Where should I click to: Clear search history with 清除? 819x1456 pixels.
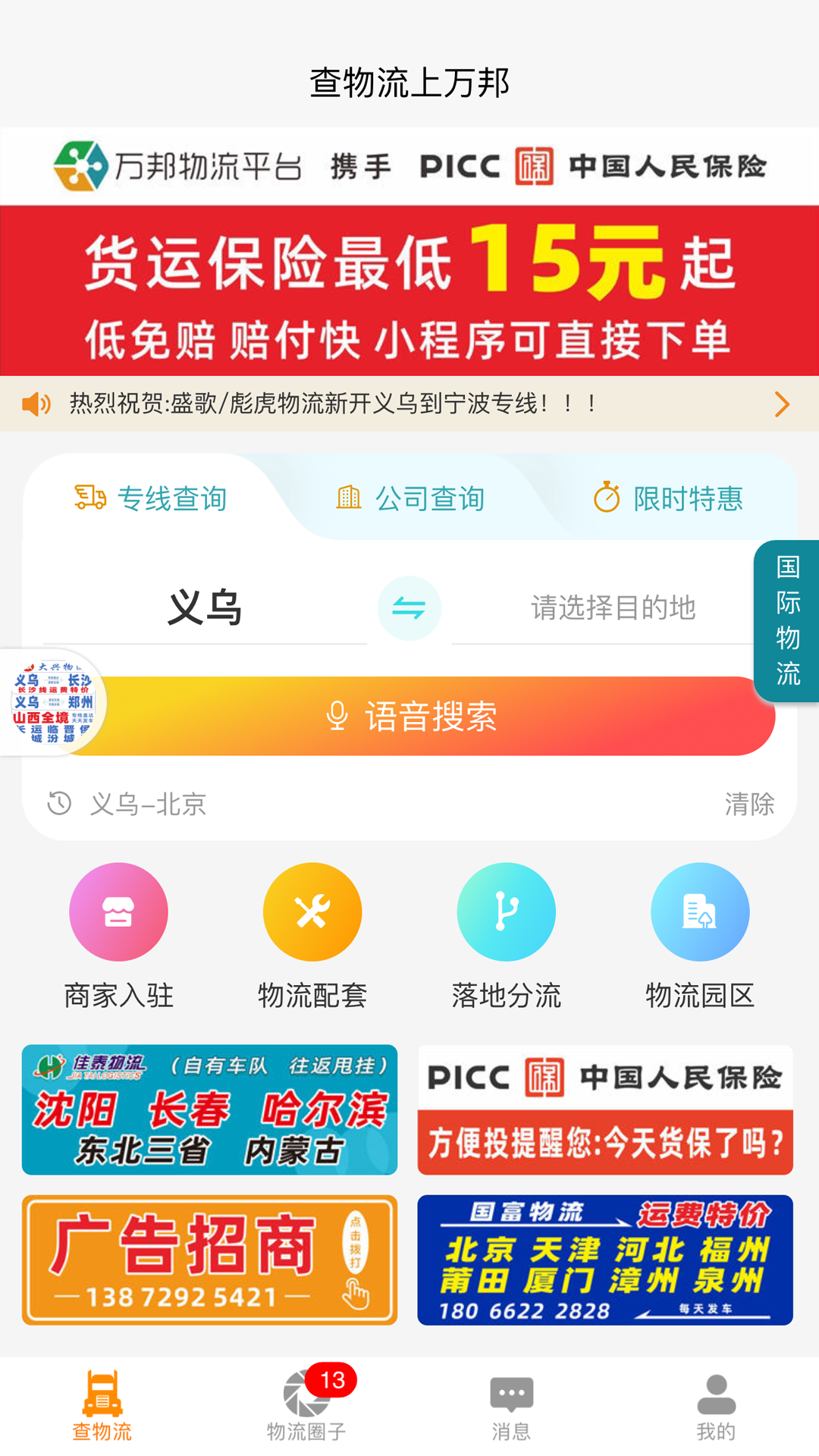coord(748,804)
